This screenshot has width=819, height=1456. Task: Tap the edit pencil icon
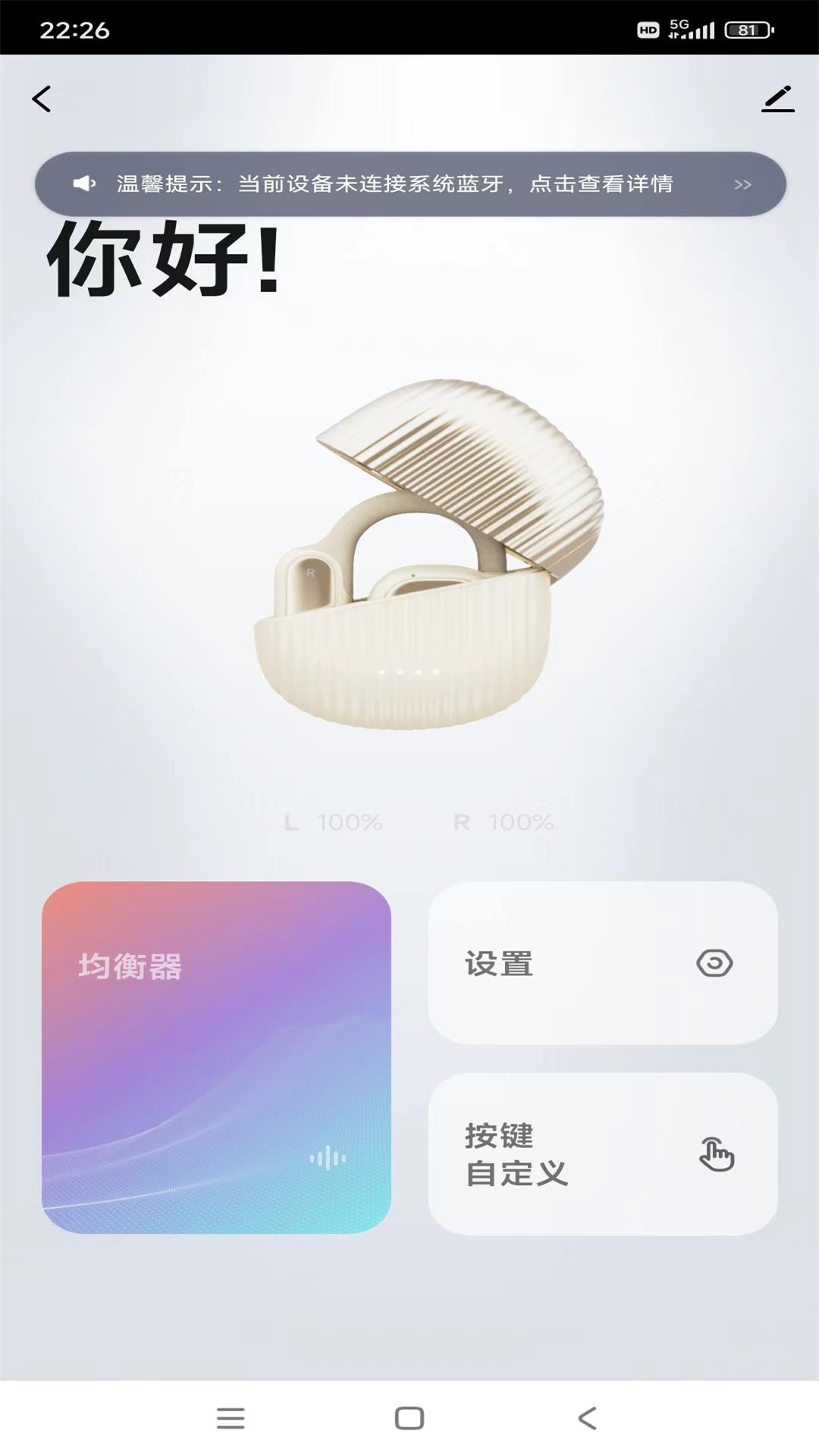tap(777, 99)
